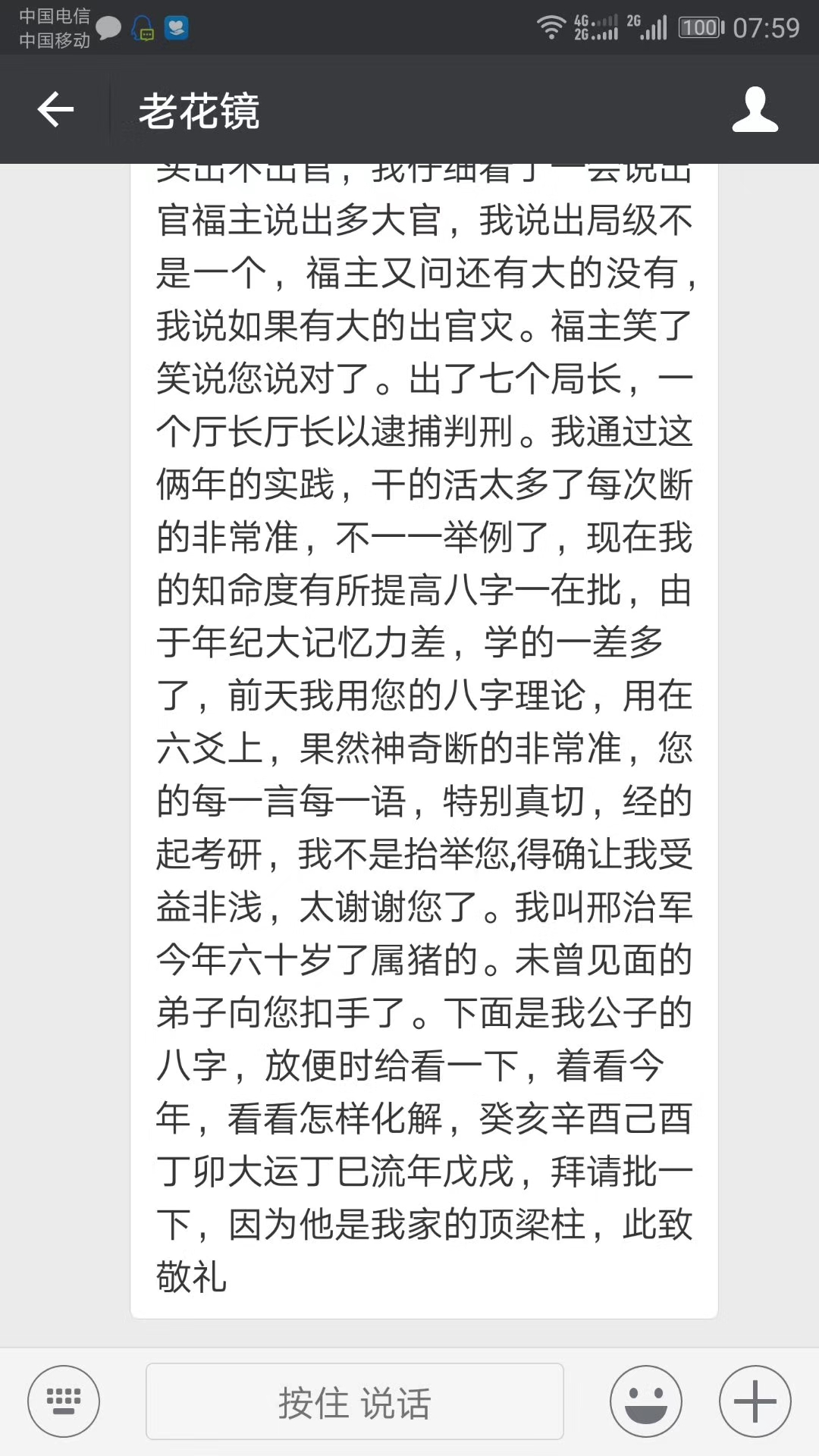Tap the 按住 说话 voice button
This screenshot has height=1456, width=819.
(354, 1401)
